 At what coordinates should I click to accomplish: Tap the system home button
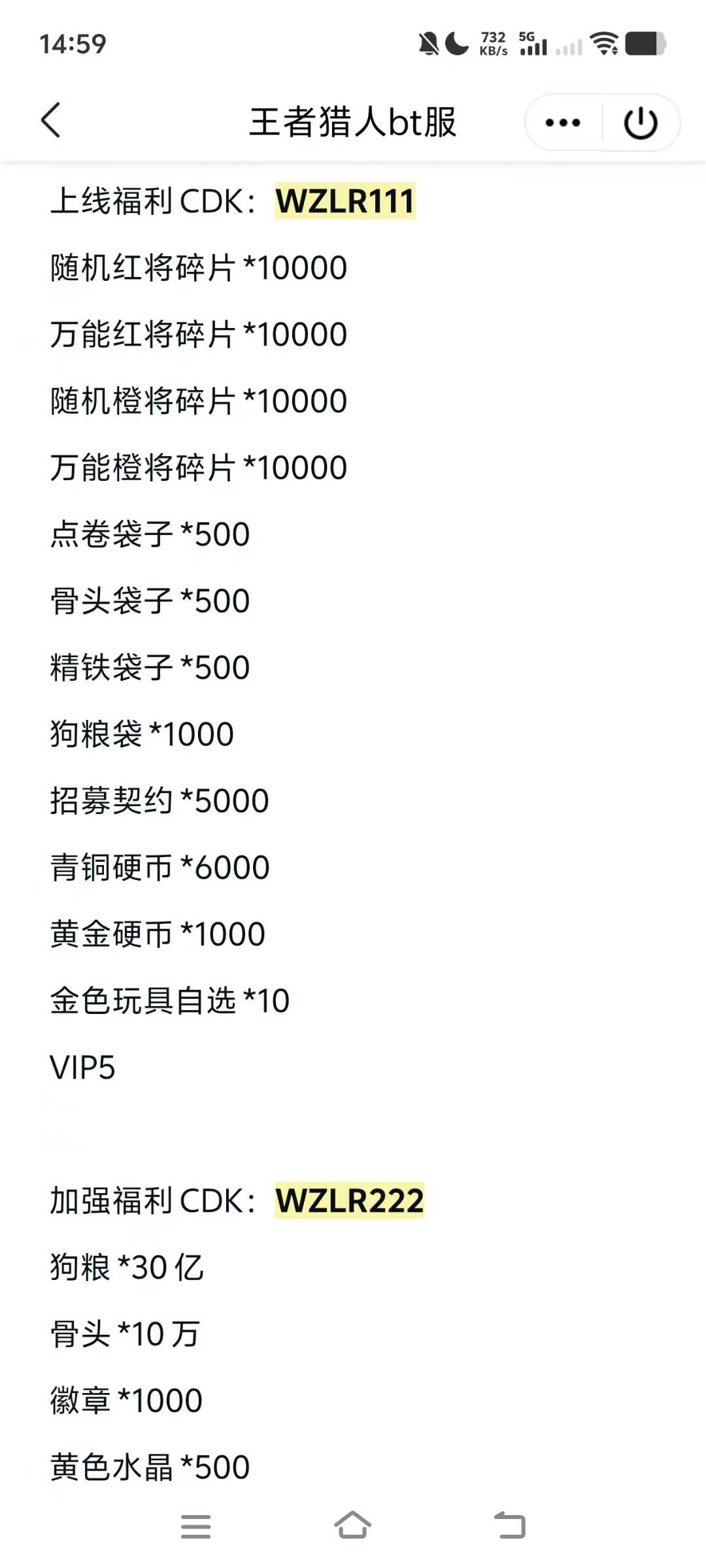coord(353,1526)
